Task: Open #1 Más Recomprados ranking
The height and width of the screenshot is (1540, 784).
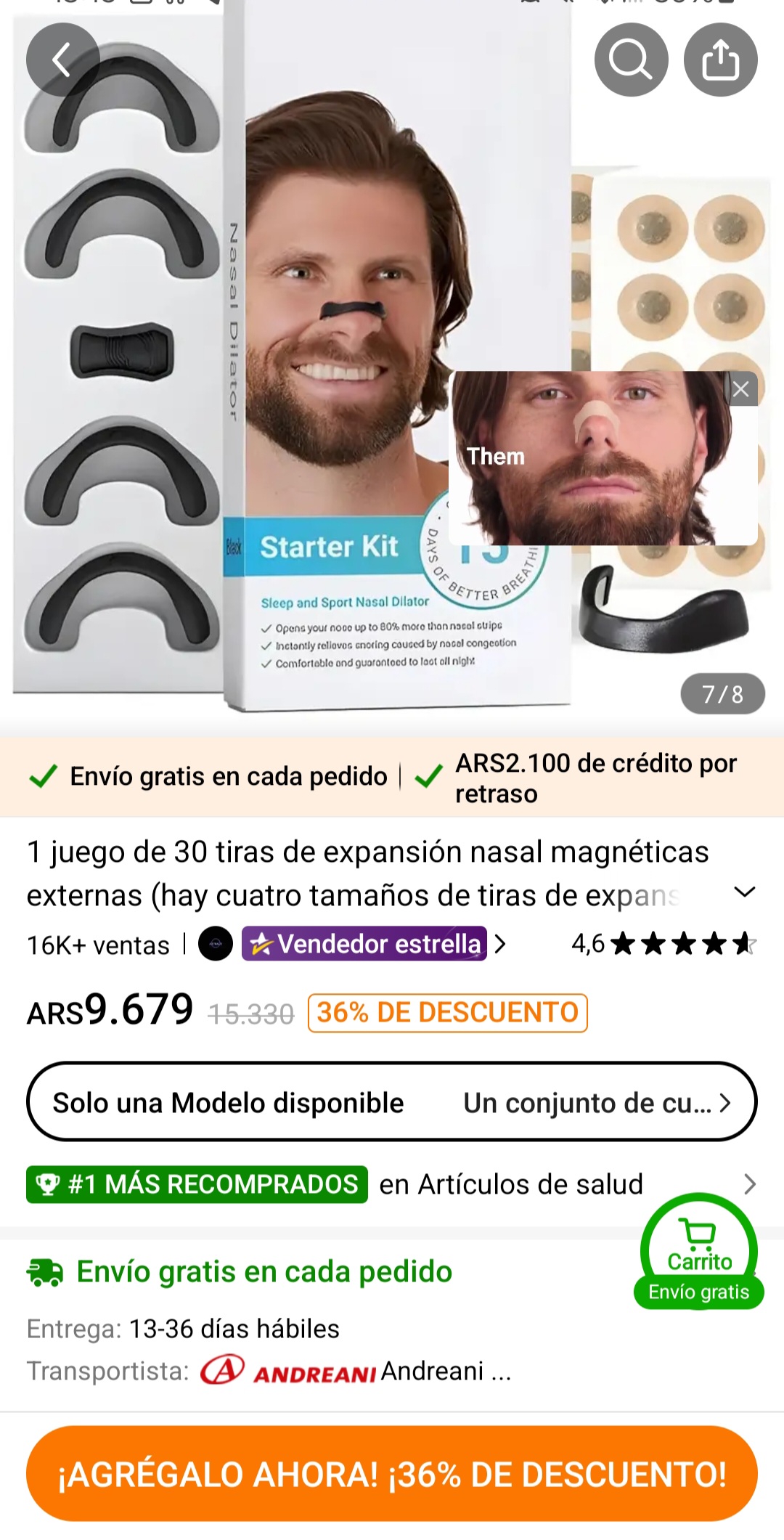Action: coord(392,1184)
